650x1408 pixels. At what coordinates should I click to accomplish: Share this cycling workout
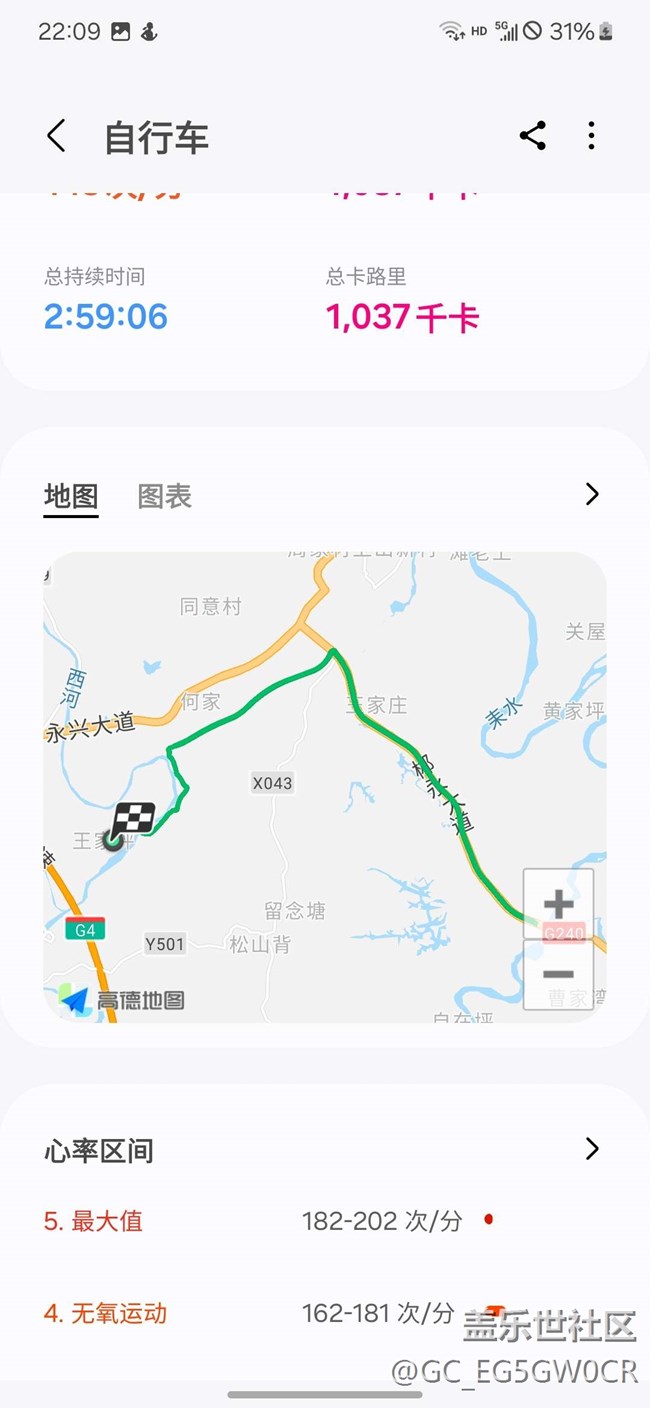click(x=532, y=136)
